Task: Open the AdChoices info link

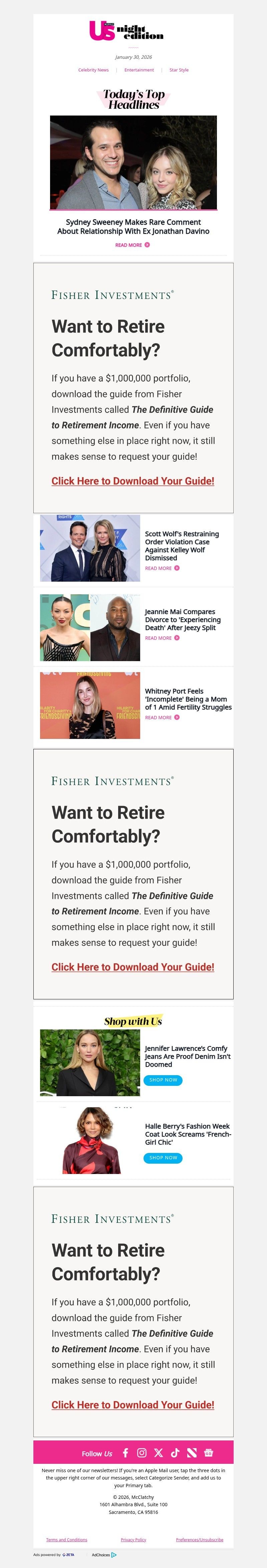Action: 104,1555
